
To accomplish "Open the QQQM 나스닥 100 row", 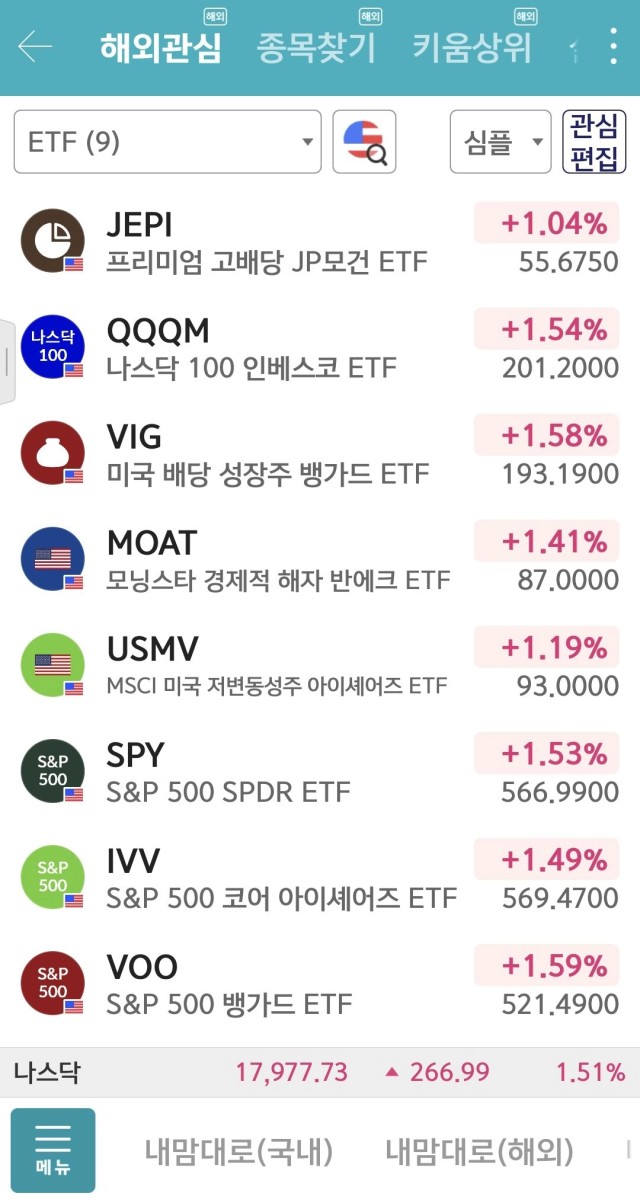I will coord(320,346).
